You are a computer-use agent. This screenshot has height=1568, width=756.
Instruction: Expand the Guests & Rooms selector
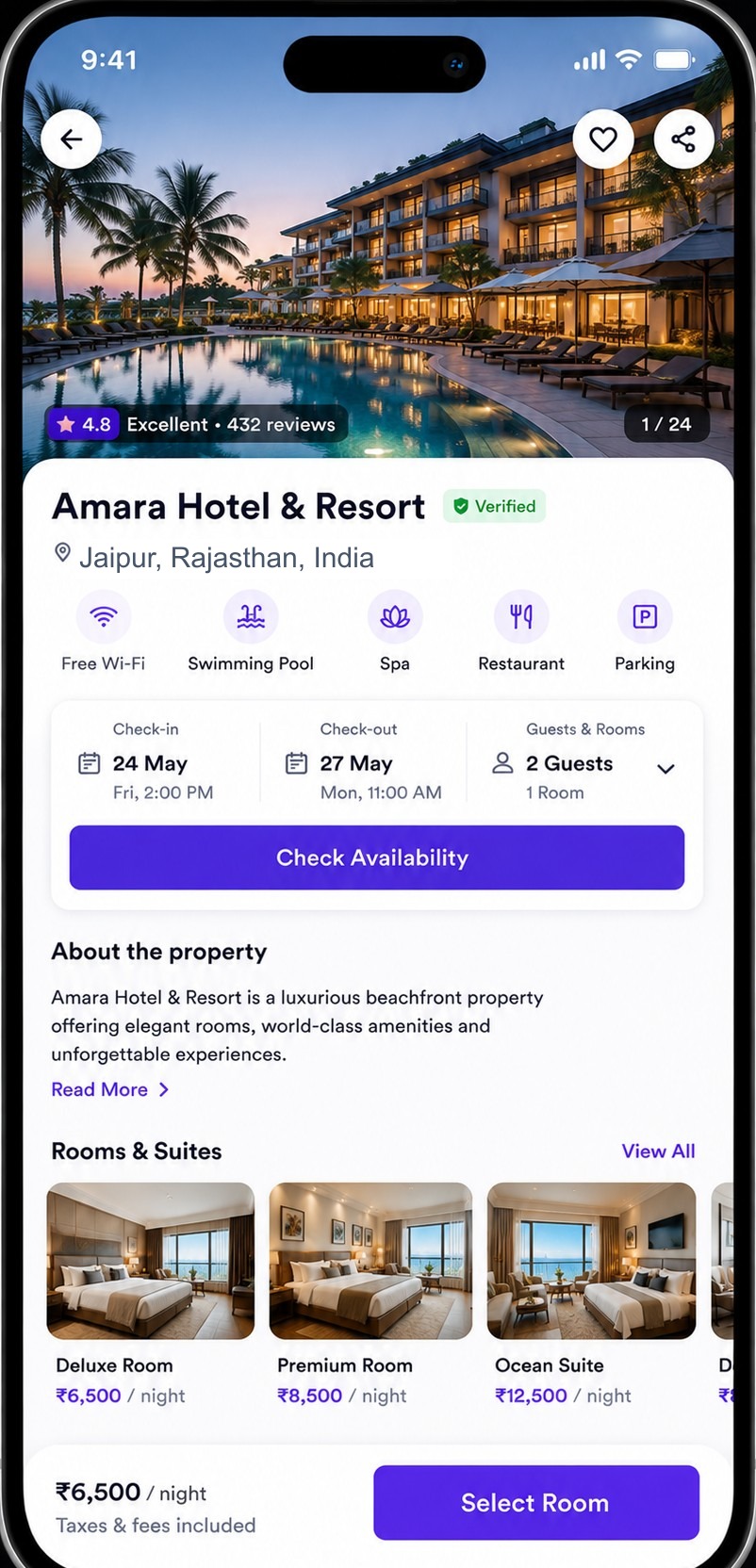pos(584,761)
